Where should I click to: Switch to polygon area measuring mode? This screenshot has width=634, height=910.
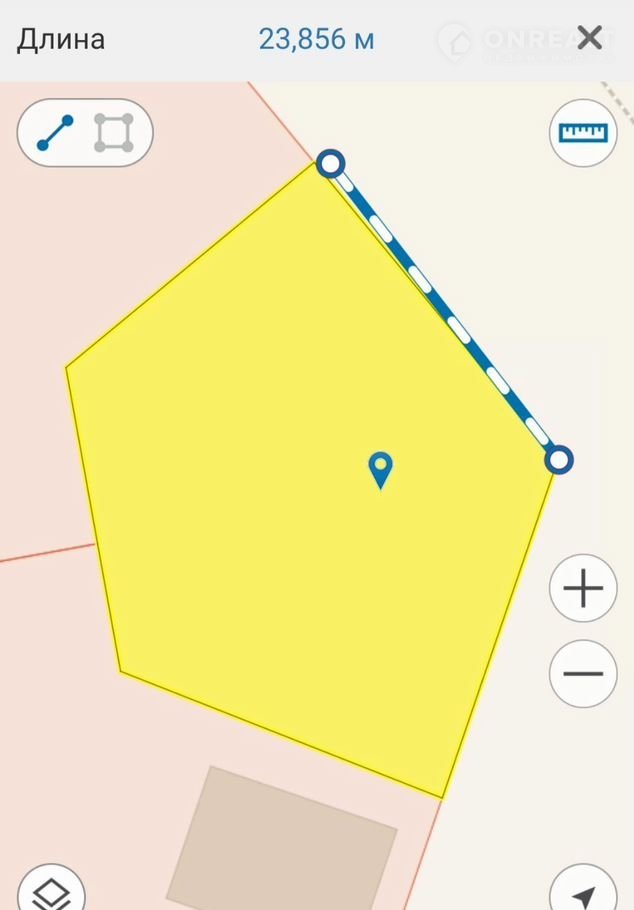pos(114,132)
